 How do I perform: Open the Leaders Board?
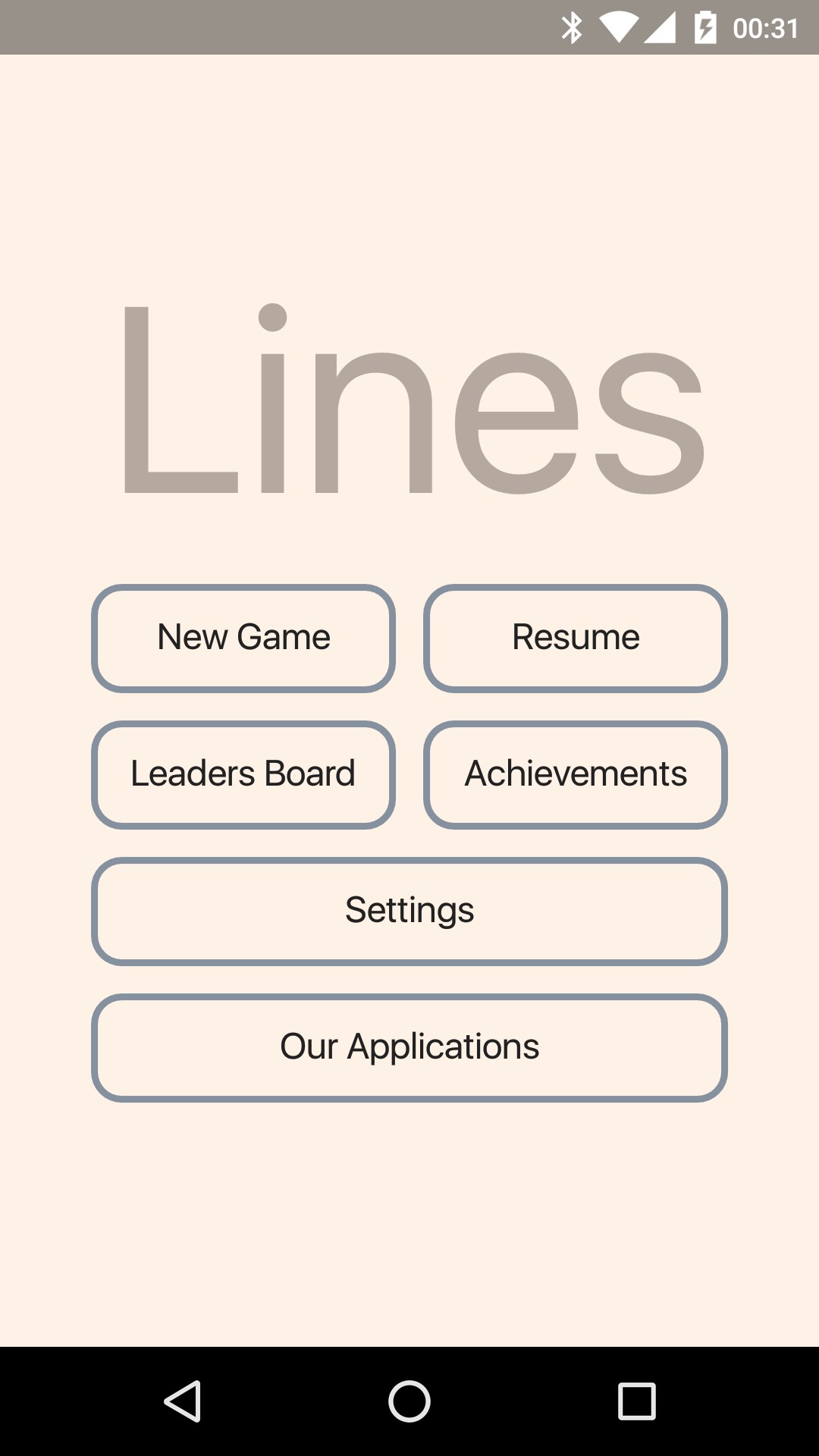(x=243, y=774)
